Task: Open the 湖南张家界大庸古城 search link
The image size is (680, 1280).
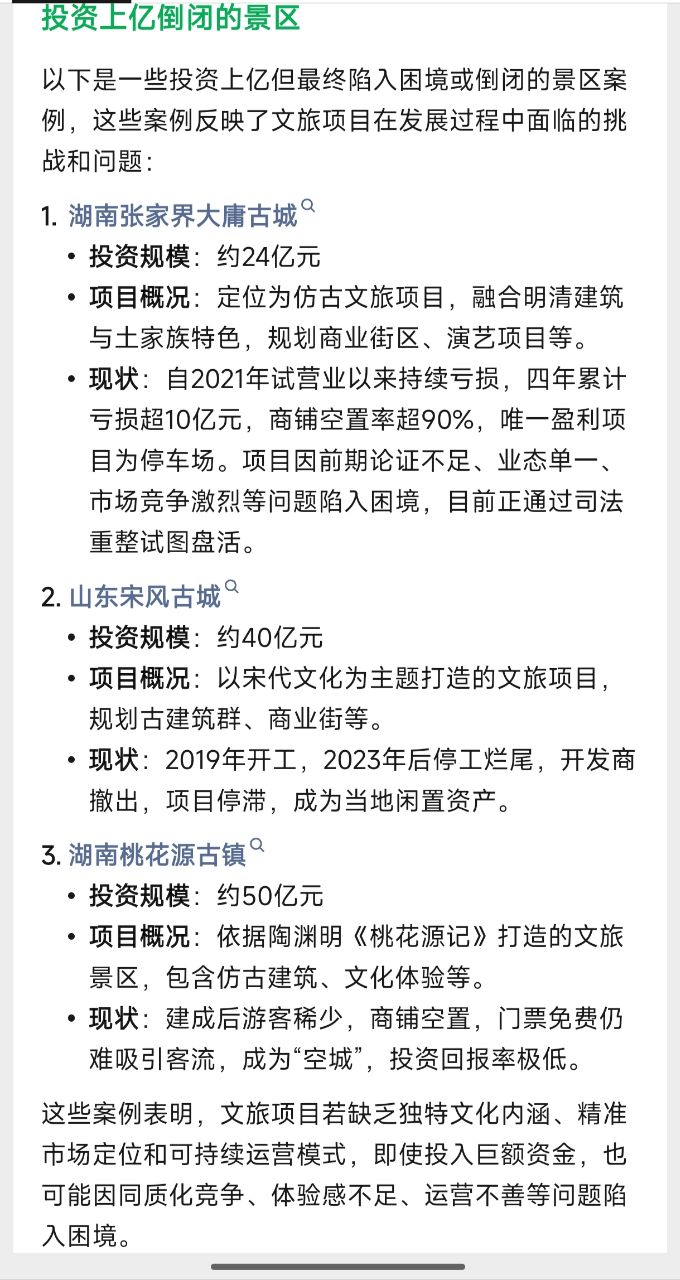Action: (x=183, y=215)
